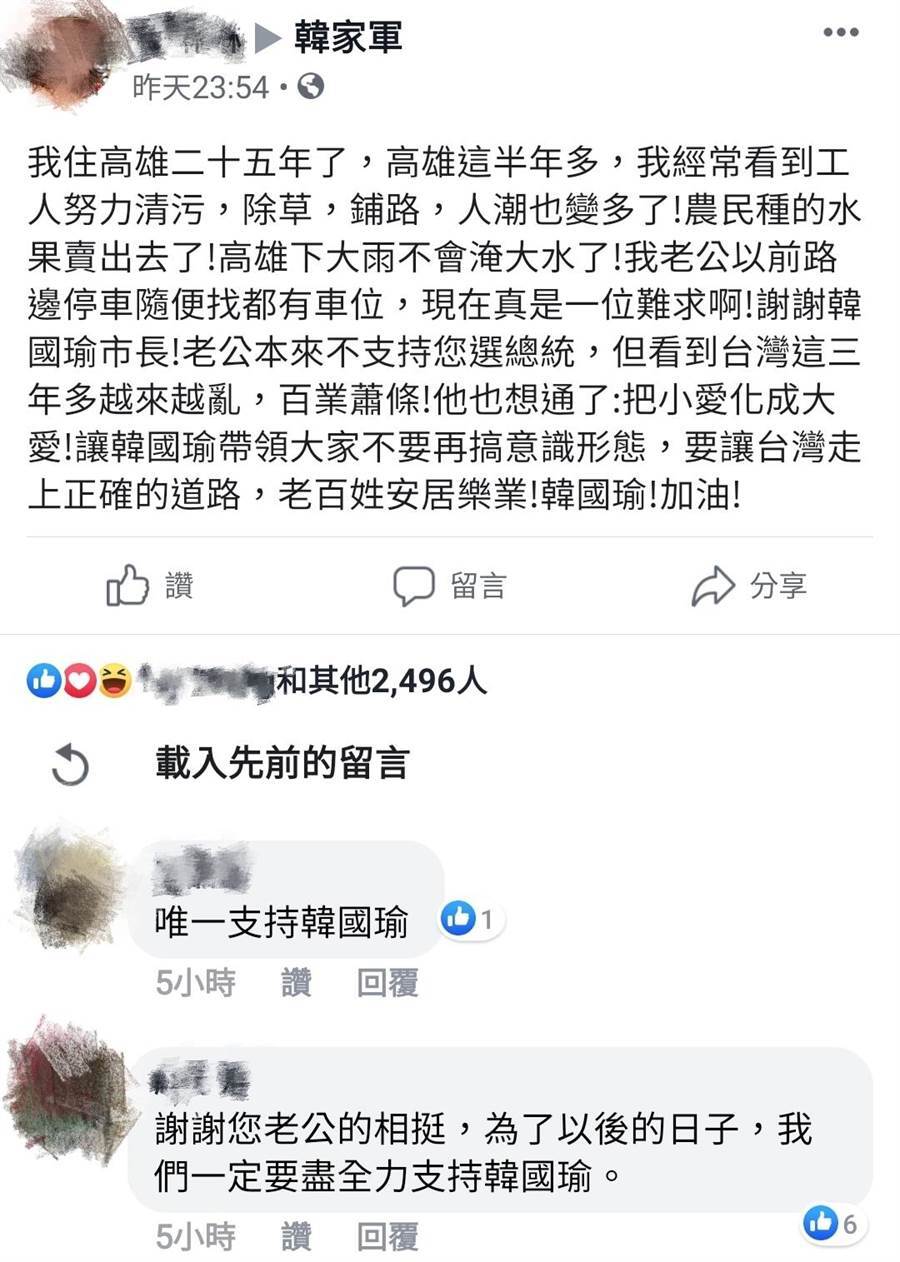Tap 留言 to comment on post

pyautogui.click(x=450, y=586)
